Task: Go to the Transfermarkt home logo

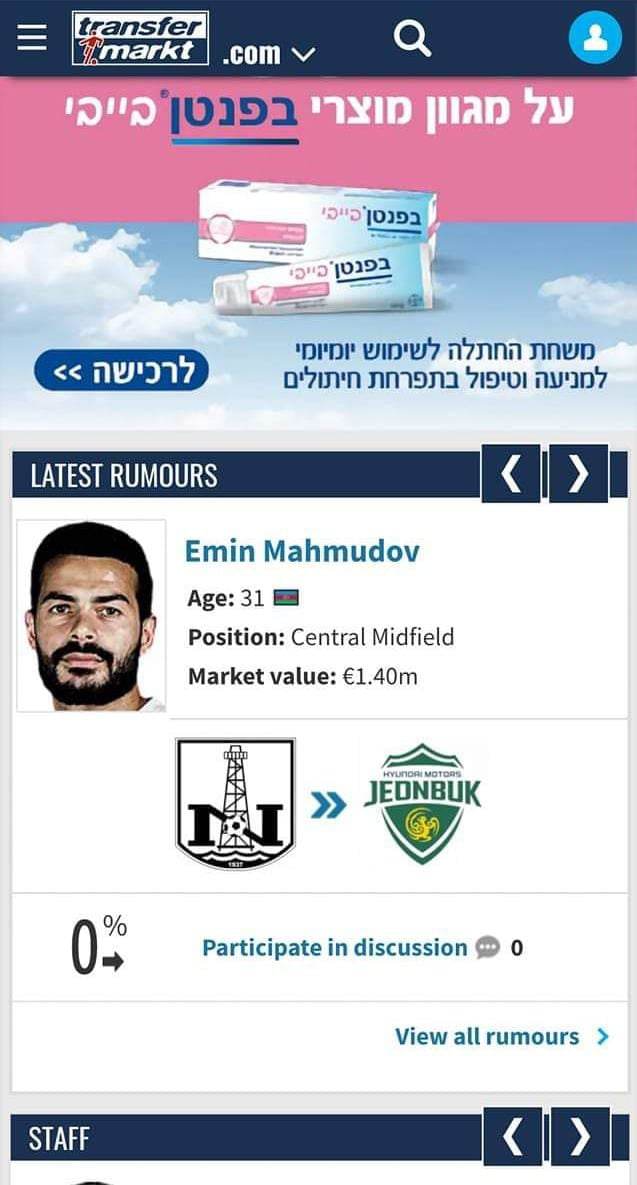Action: 141,38
